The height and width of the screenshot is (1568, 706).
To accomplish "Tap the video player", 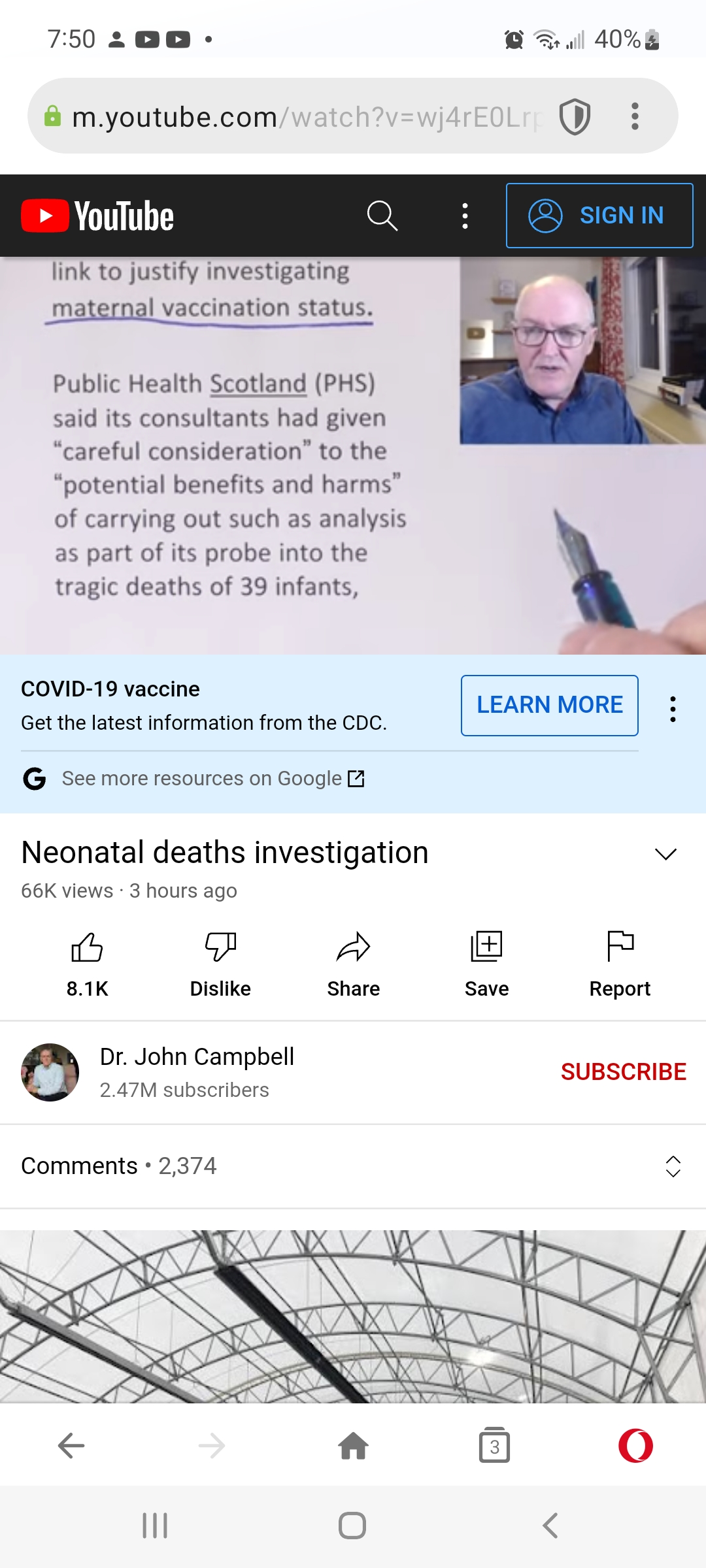I will coord(353,455).
